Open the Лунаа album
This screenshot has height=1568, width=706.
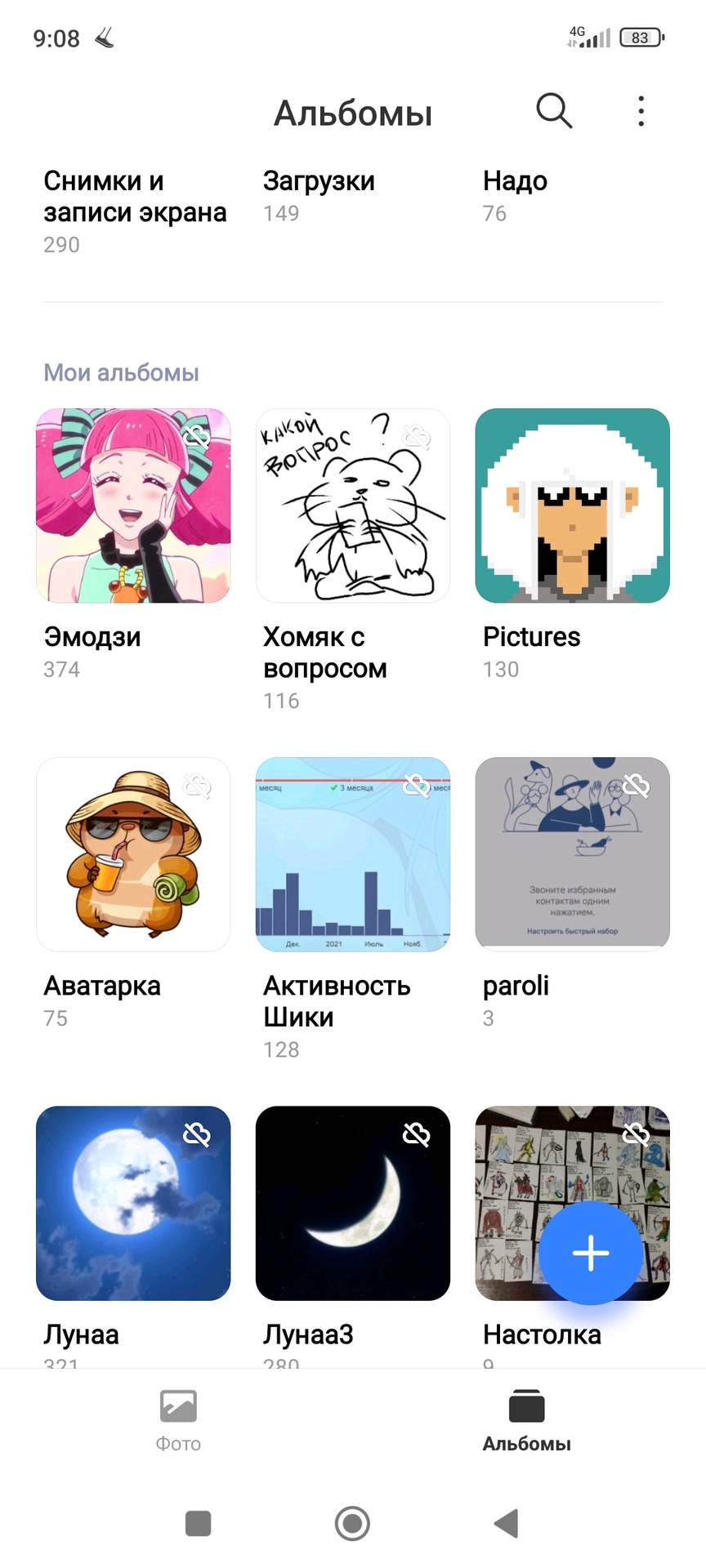(x=133, y=1203)
